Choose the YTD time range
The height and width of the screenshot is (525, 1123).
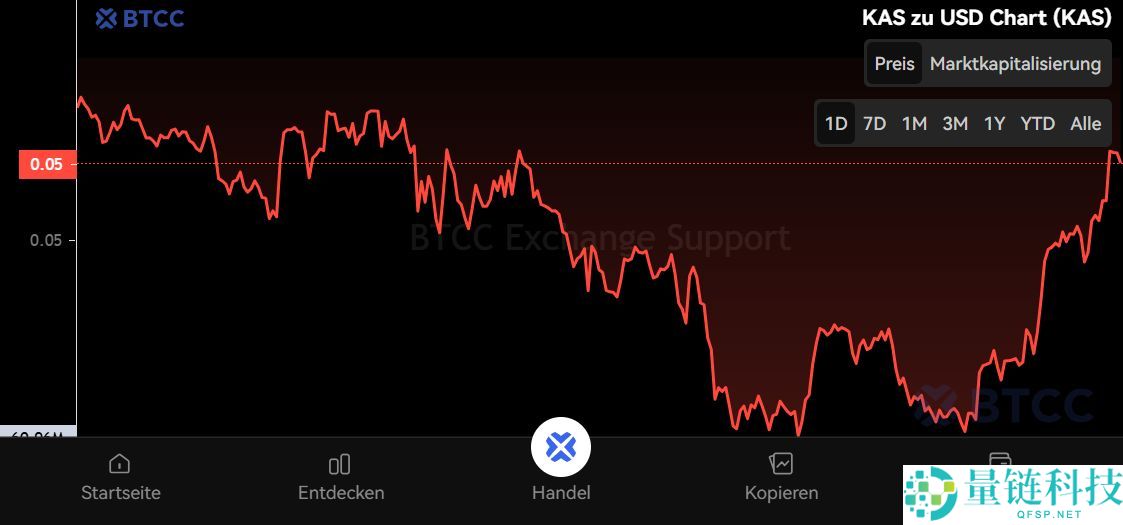coord(1037,124)
